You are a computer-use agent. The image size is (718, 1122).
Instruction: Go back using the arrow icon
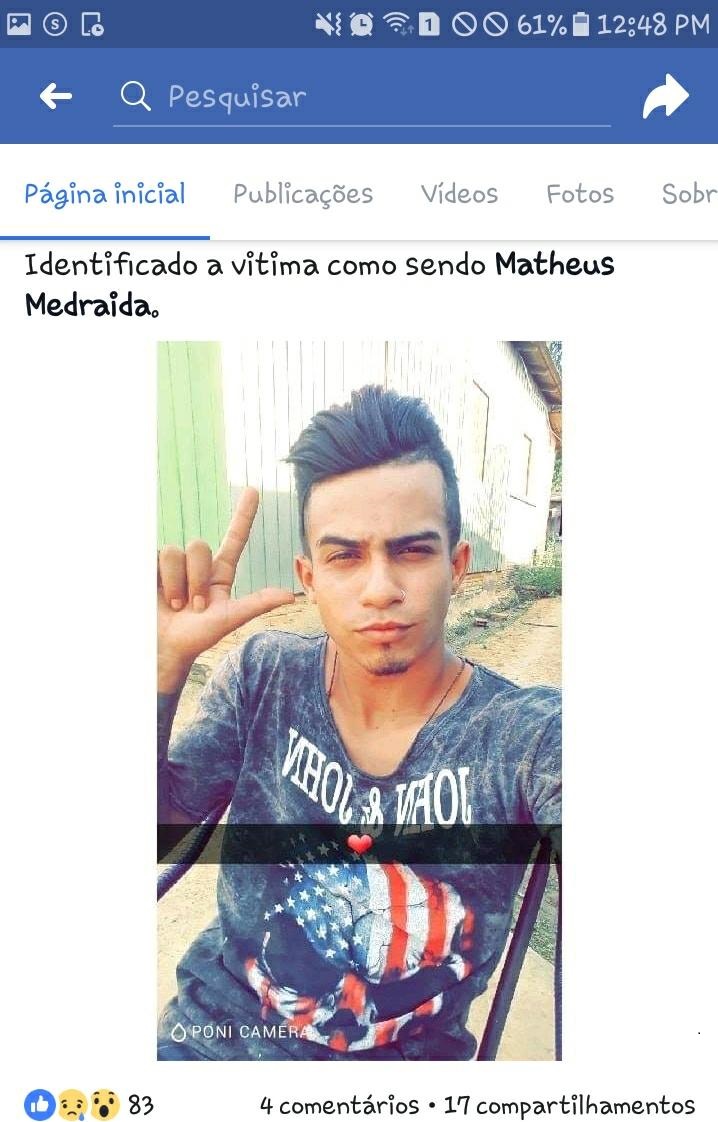point(56,97)
